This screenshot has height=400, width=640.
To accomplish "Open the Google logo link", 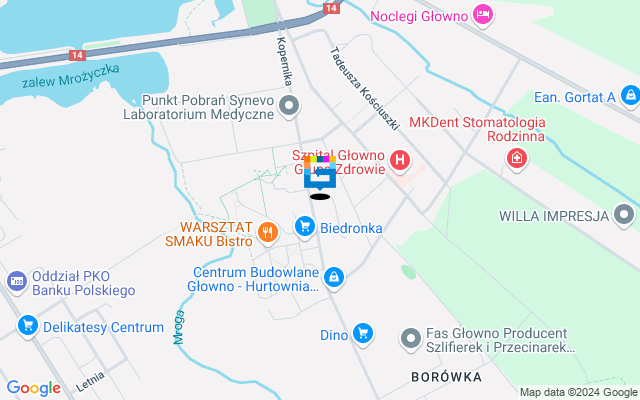I will pos(33,388).
